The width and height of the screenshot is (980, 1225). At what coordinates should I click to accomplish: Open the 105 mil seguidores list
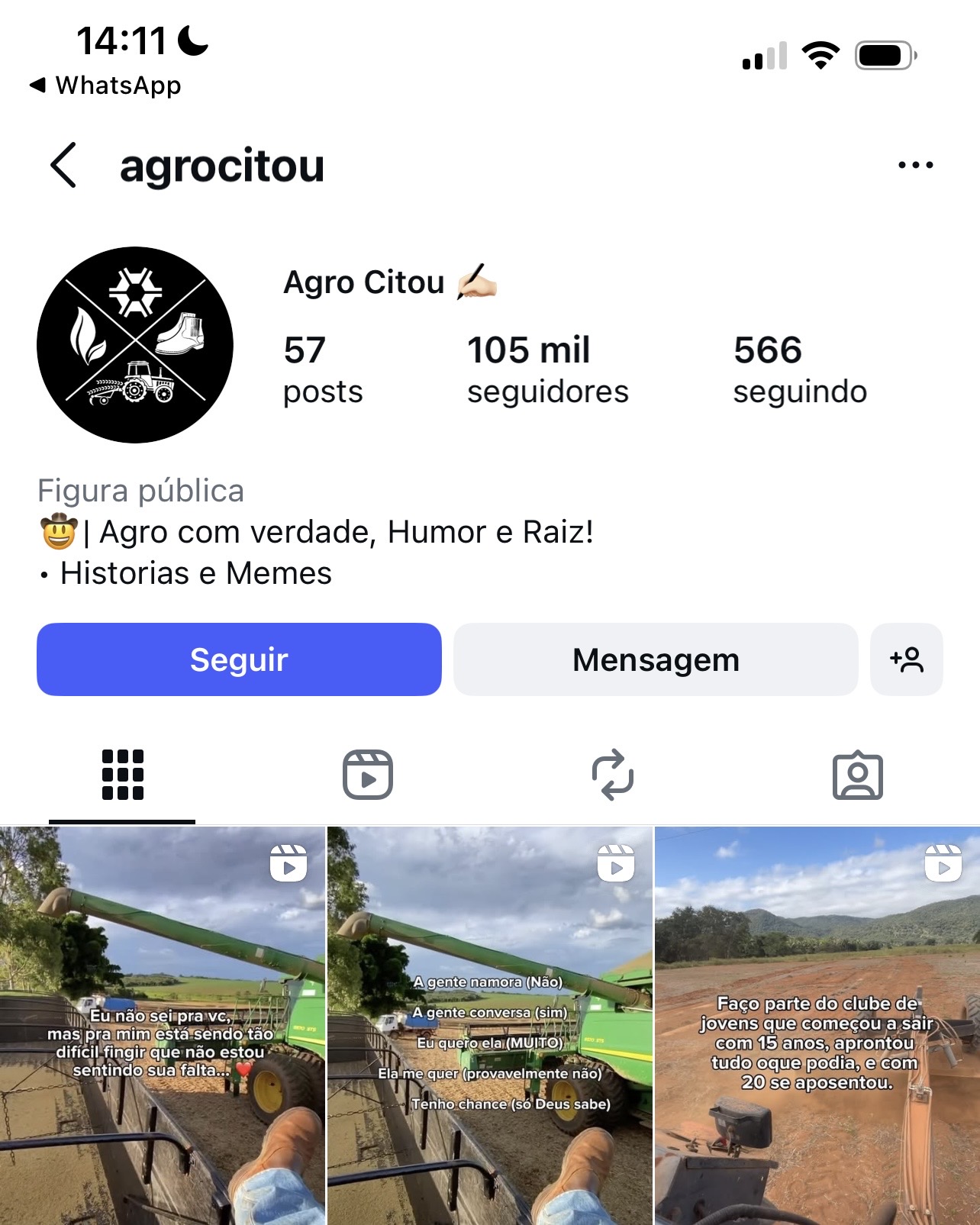546,369
